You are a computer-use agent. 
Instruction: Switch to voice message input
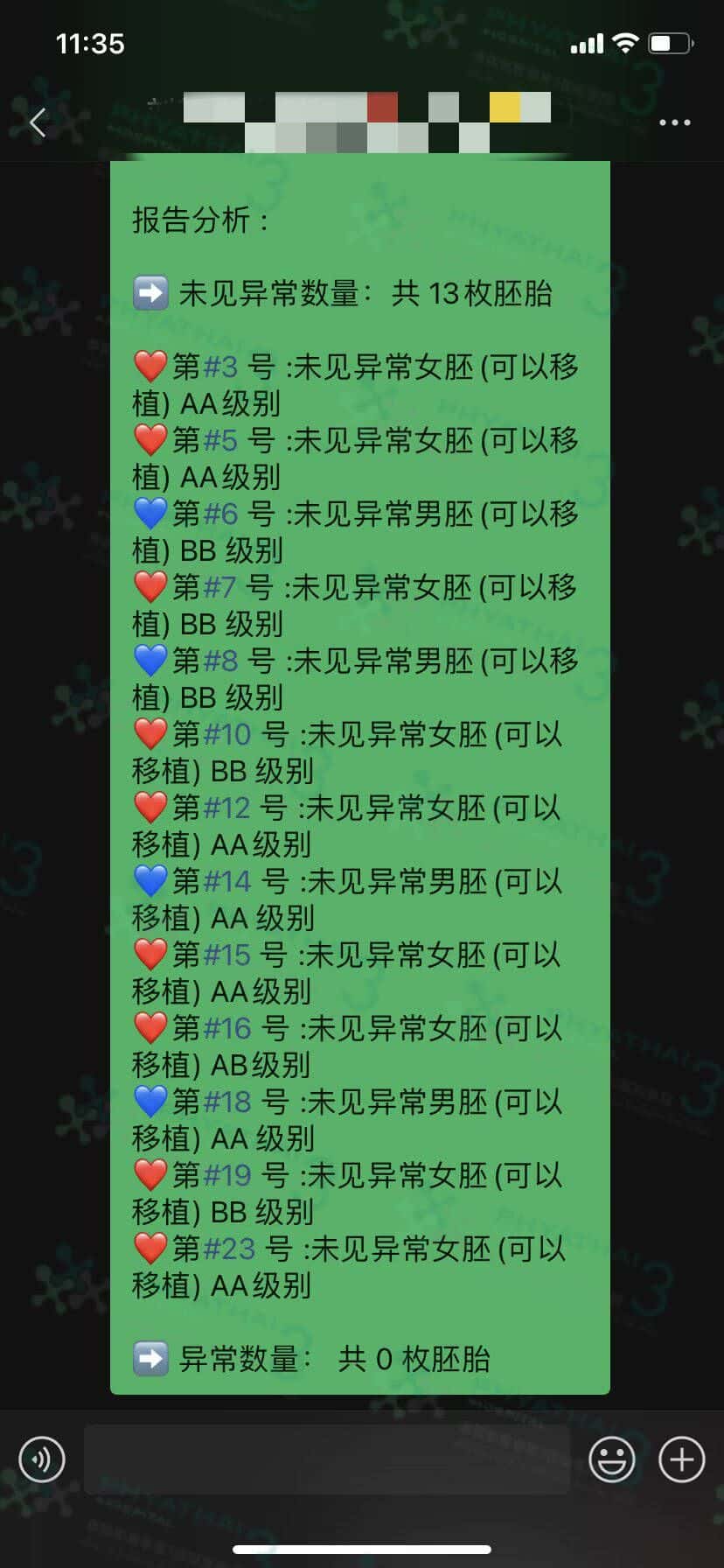(x=42, y=1459)
